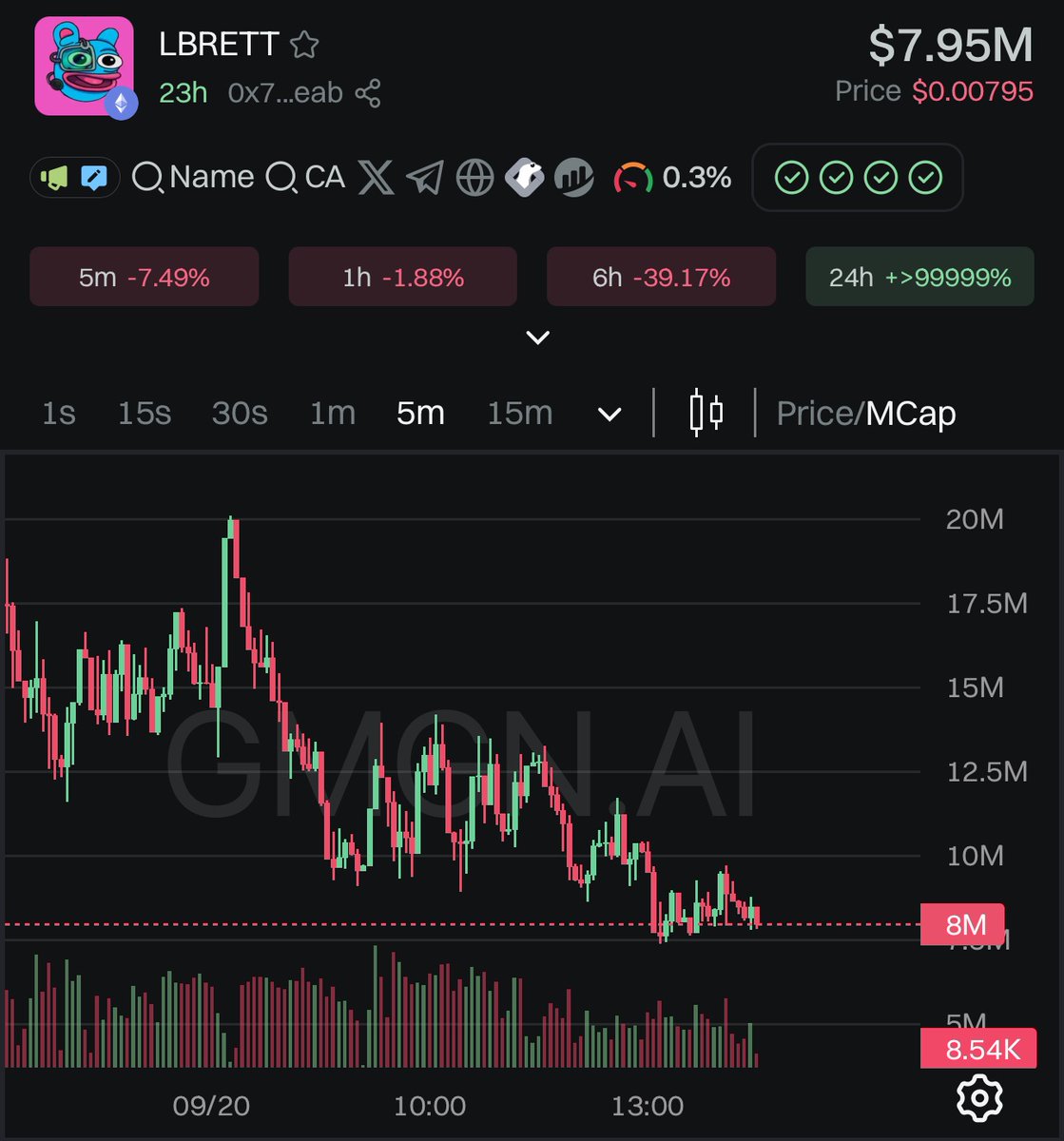Search the token by Name
The height and width of the screenshot is (1141, 1064).
(x=193, y=177)
